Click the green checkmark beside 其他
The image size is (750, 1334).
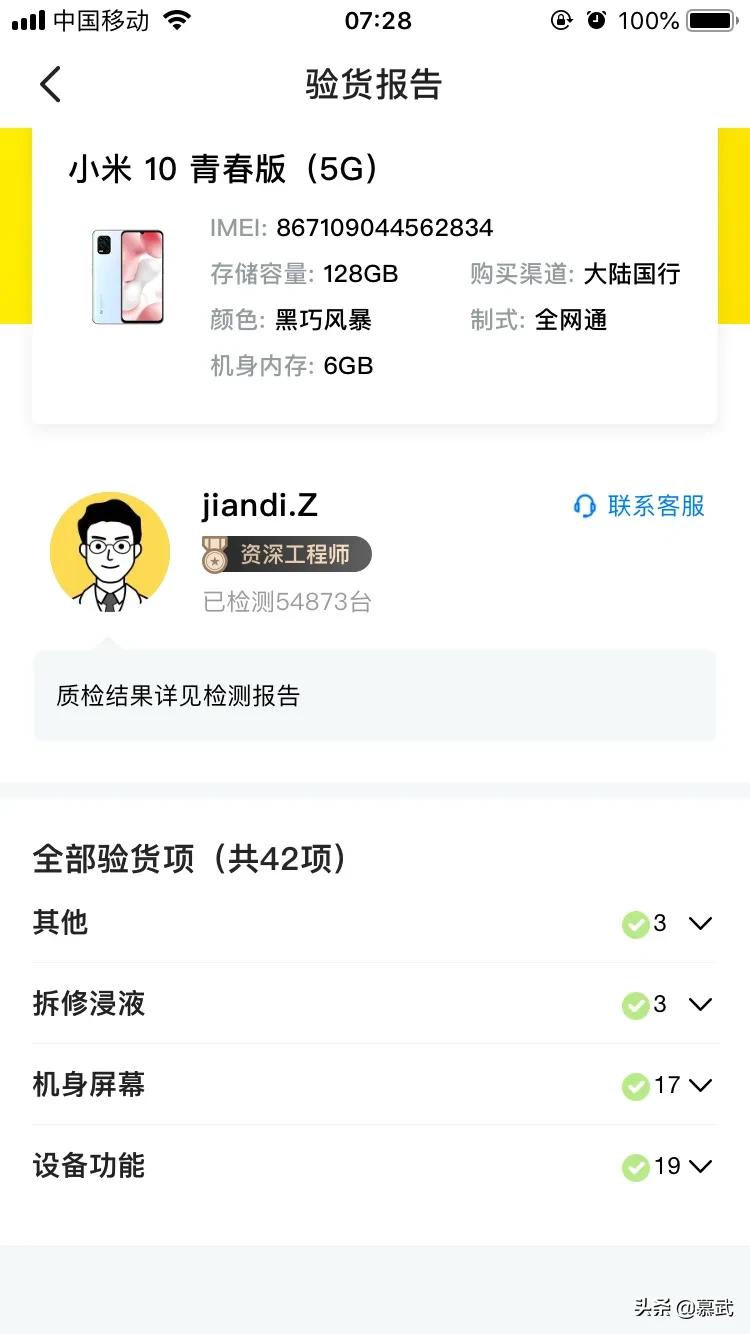(x=637, y=924)
